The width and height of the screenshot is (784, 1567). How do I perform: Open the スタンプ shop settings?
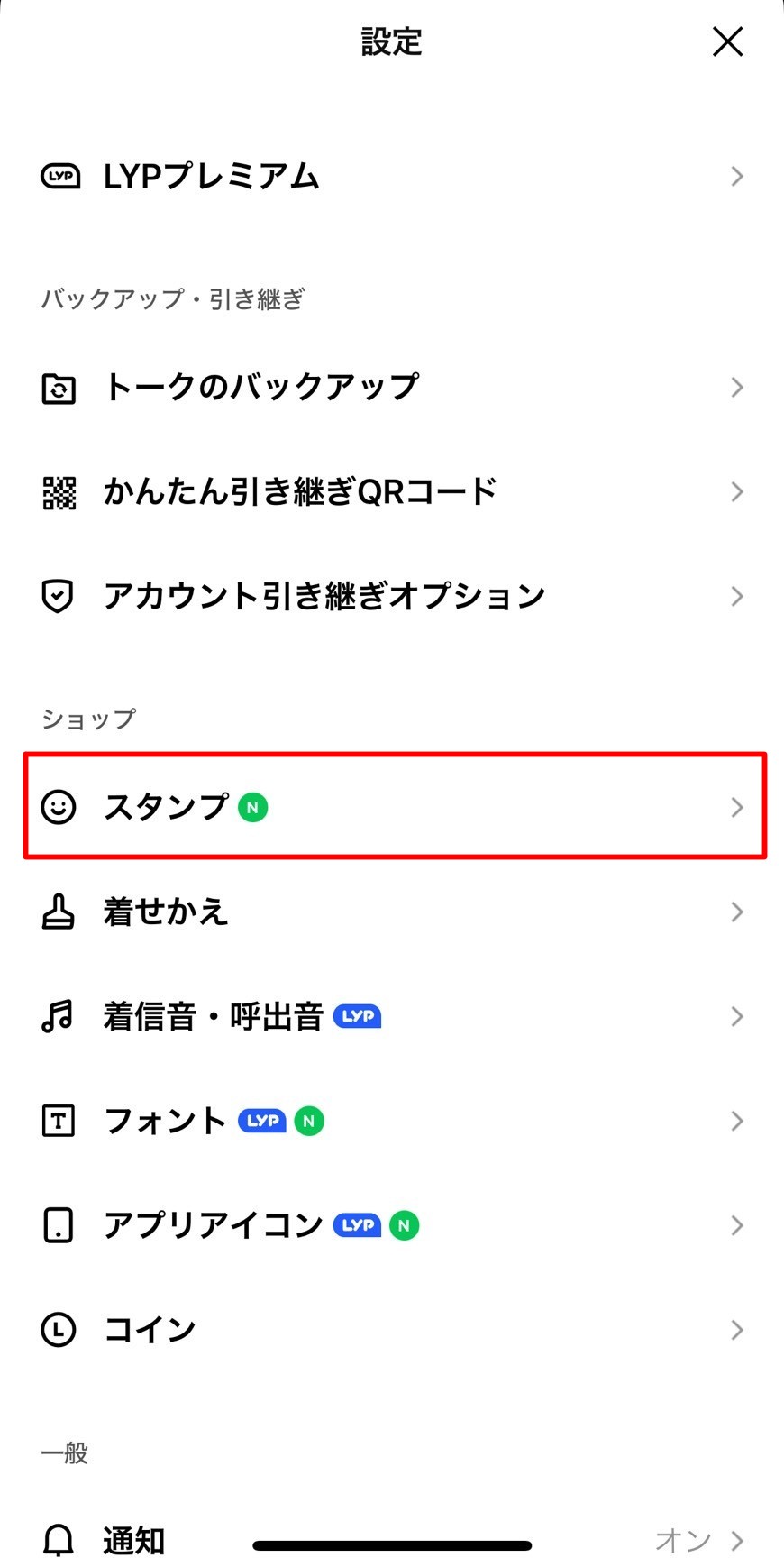395,806
